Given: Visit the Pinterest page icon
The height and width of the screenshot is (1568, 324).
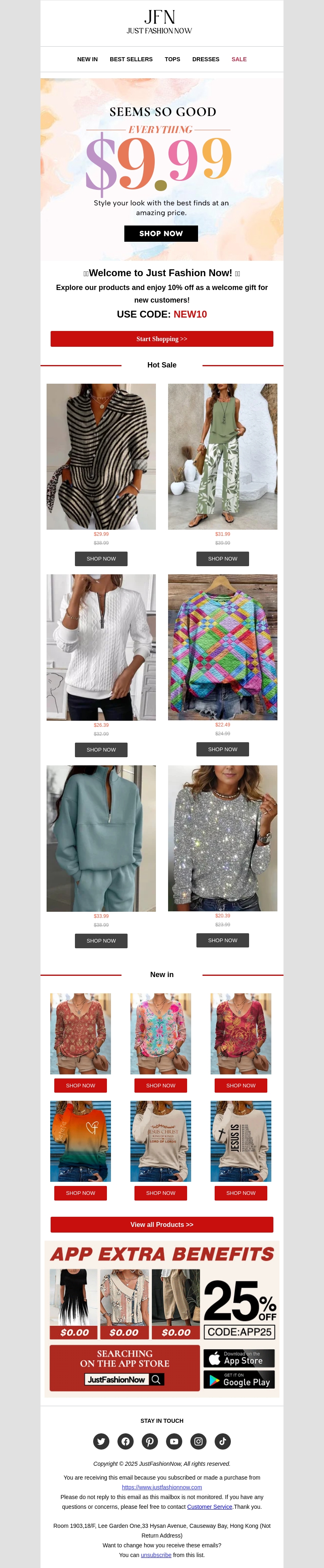Looking at the screenshot, I should pyautogui.click(x=149, y=1441).
